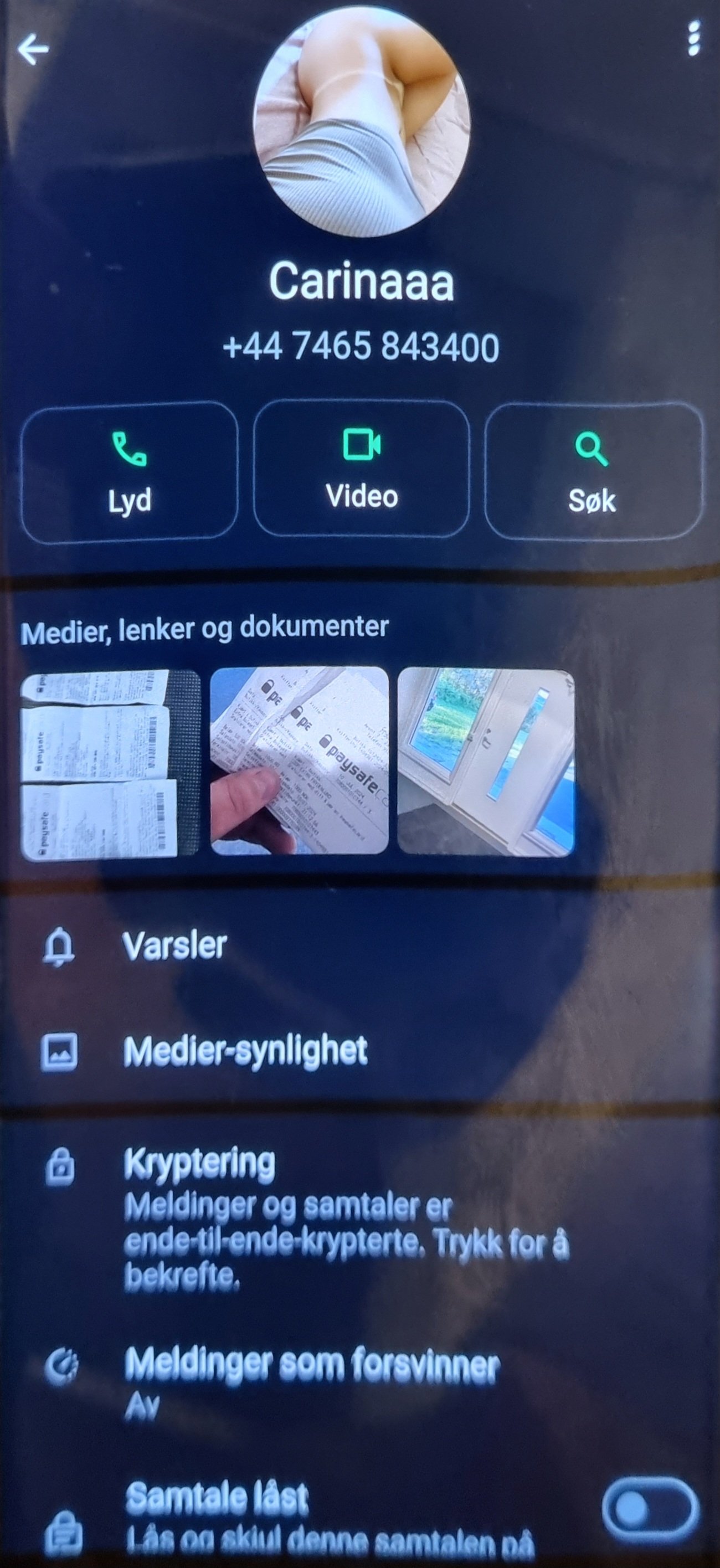Go back using the top-left arrow
Image resolution: width=720 pixels, height=1568 pixels.
(33, 49)
